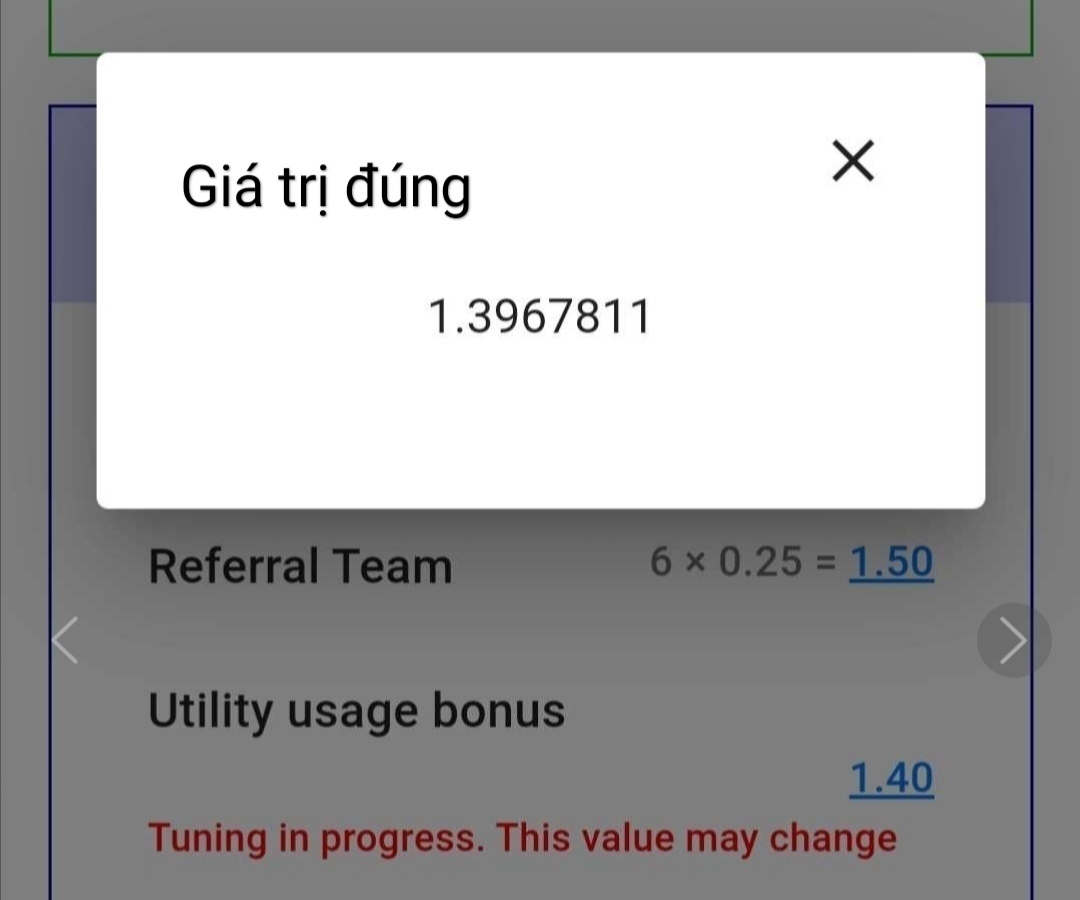
Task: Go to the previous slide arrow
Action: coord(66,641)
